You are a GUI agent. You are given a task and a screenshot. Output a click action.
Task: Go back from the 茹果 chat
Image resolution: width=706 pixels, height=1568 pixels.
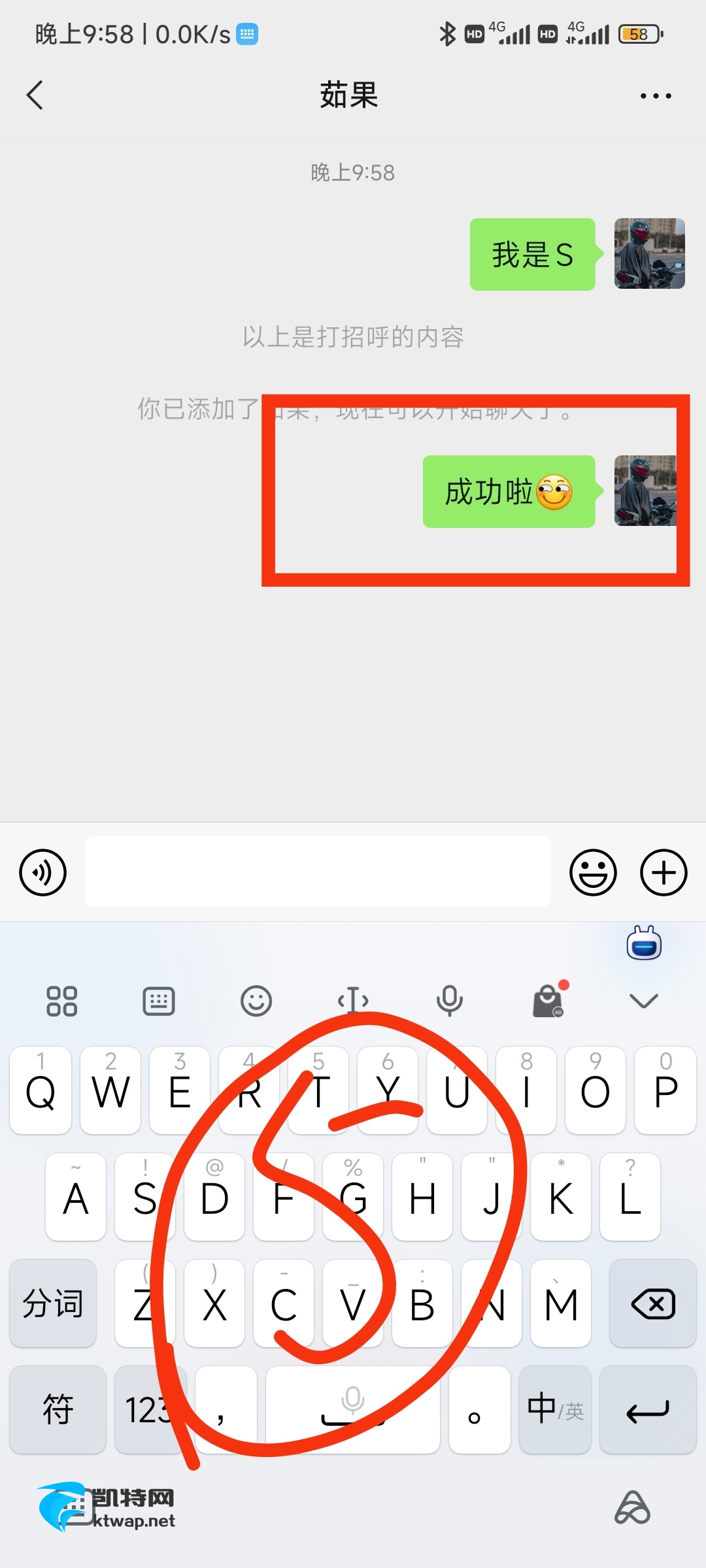35,95
